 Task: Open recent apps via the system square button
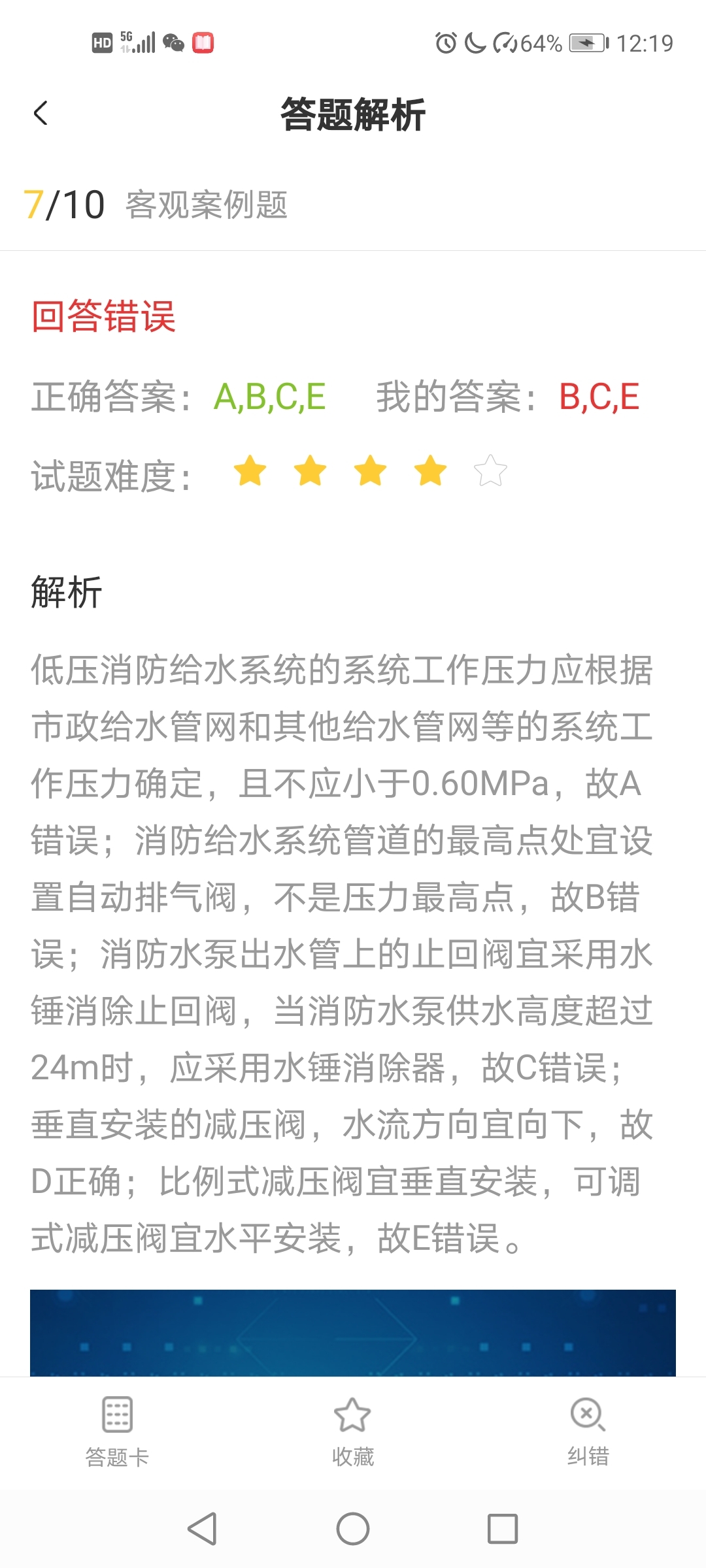(503, 1529)
